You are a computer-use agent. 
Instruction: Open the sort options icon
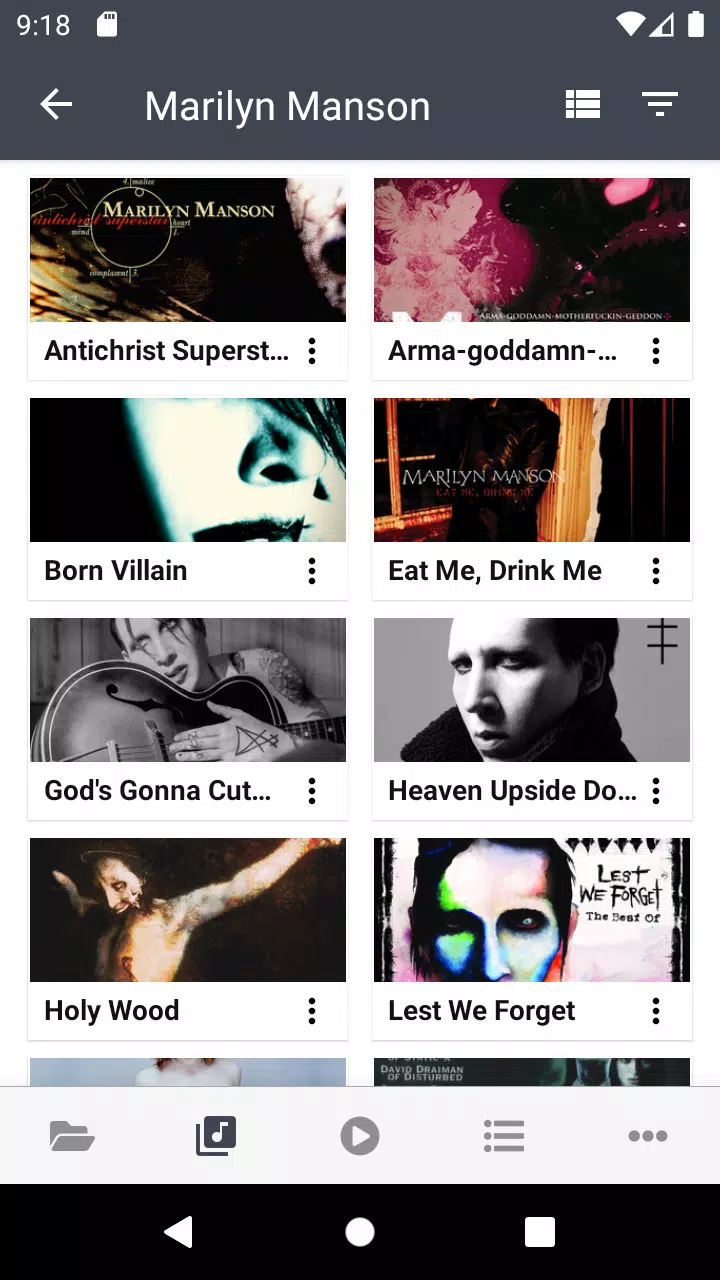point(660,104)
